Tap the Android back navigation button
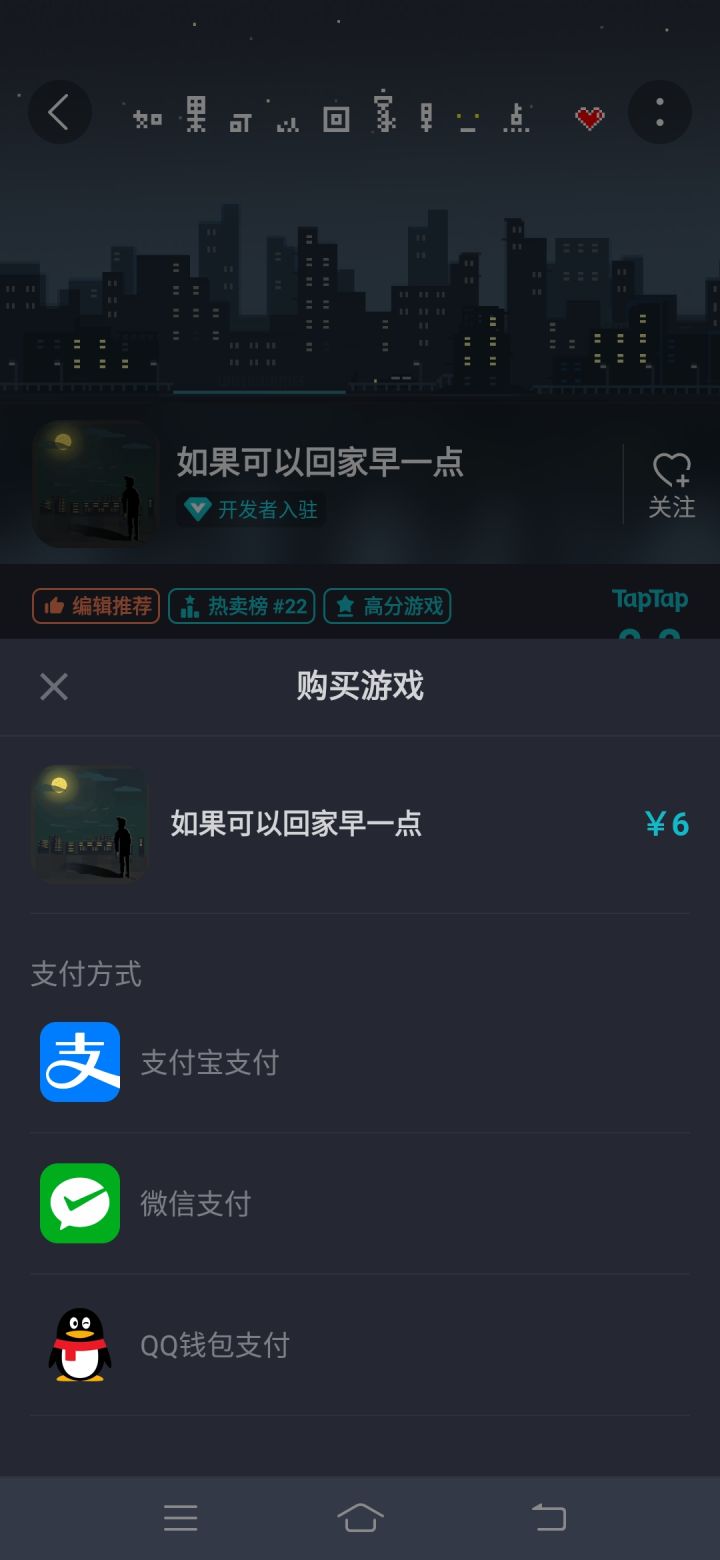Screen dimensions: 720x1560 pyautogui.click(x=548, y=1517)
